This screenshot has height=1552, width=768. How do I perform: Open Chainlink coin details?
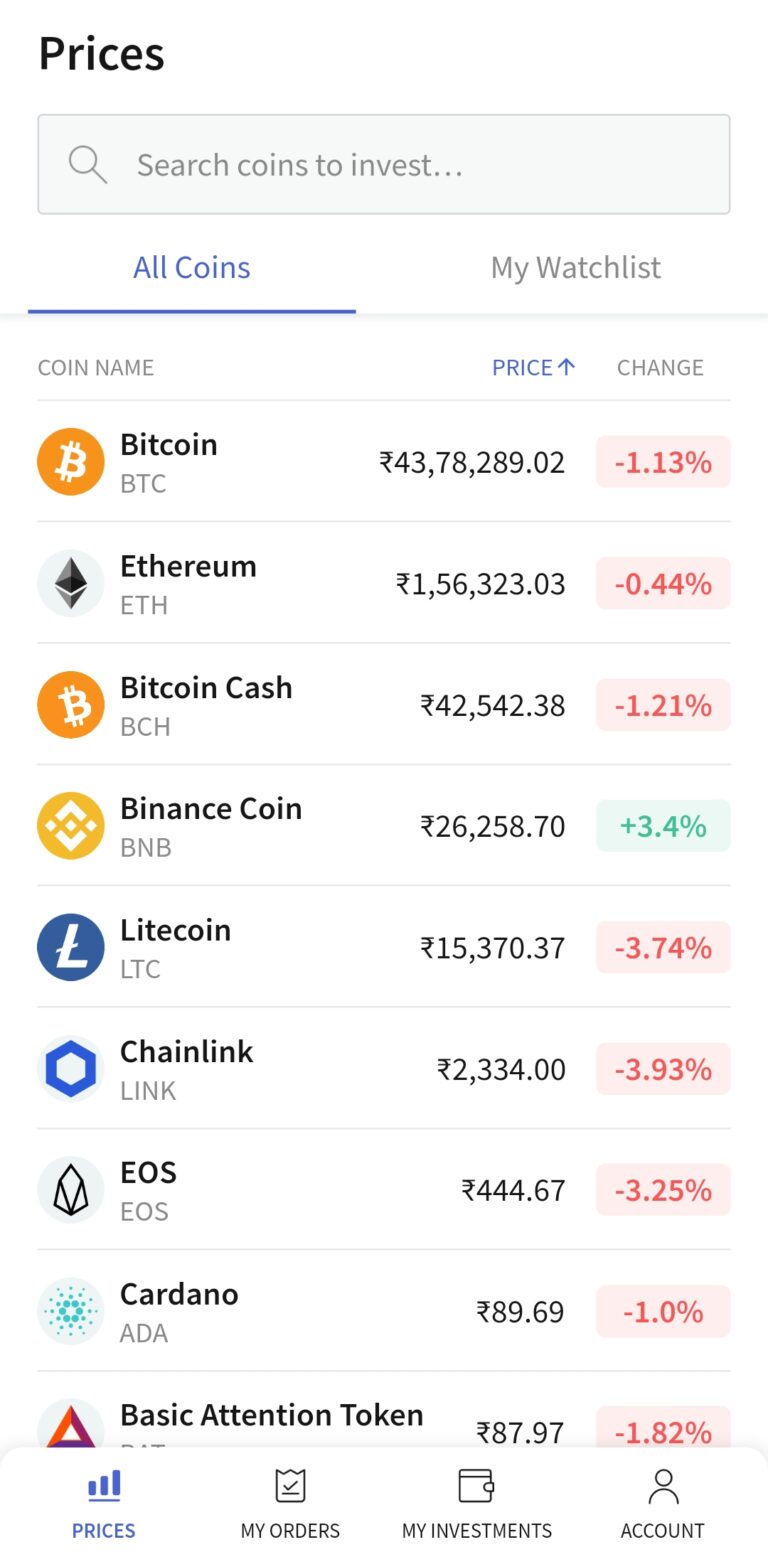pyautogui.click(x=384, y=1068)
